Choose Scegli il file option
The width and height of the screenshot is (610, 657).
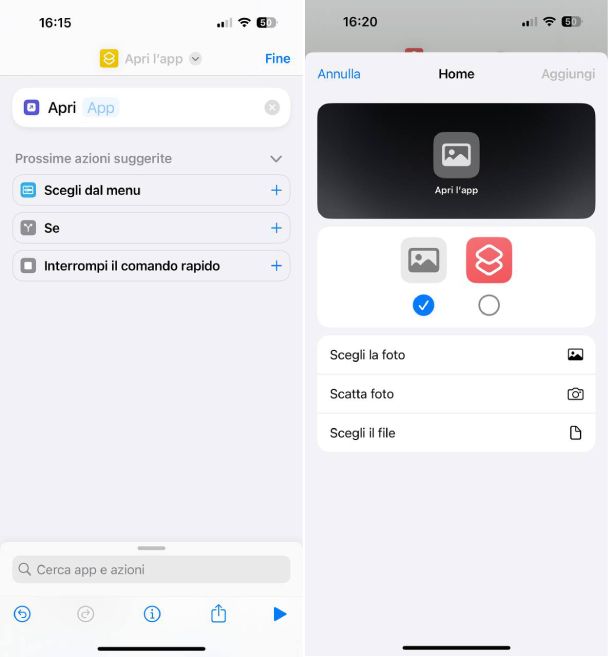(456, 433)
